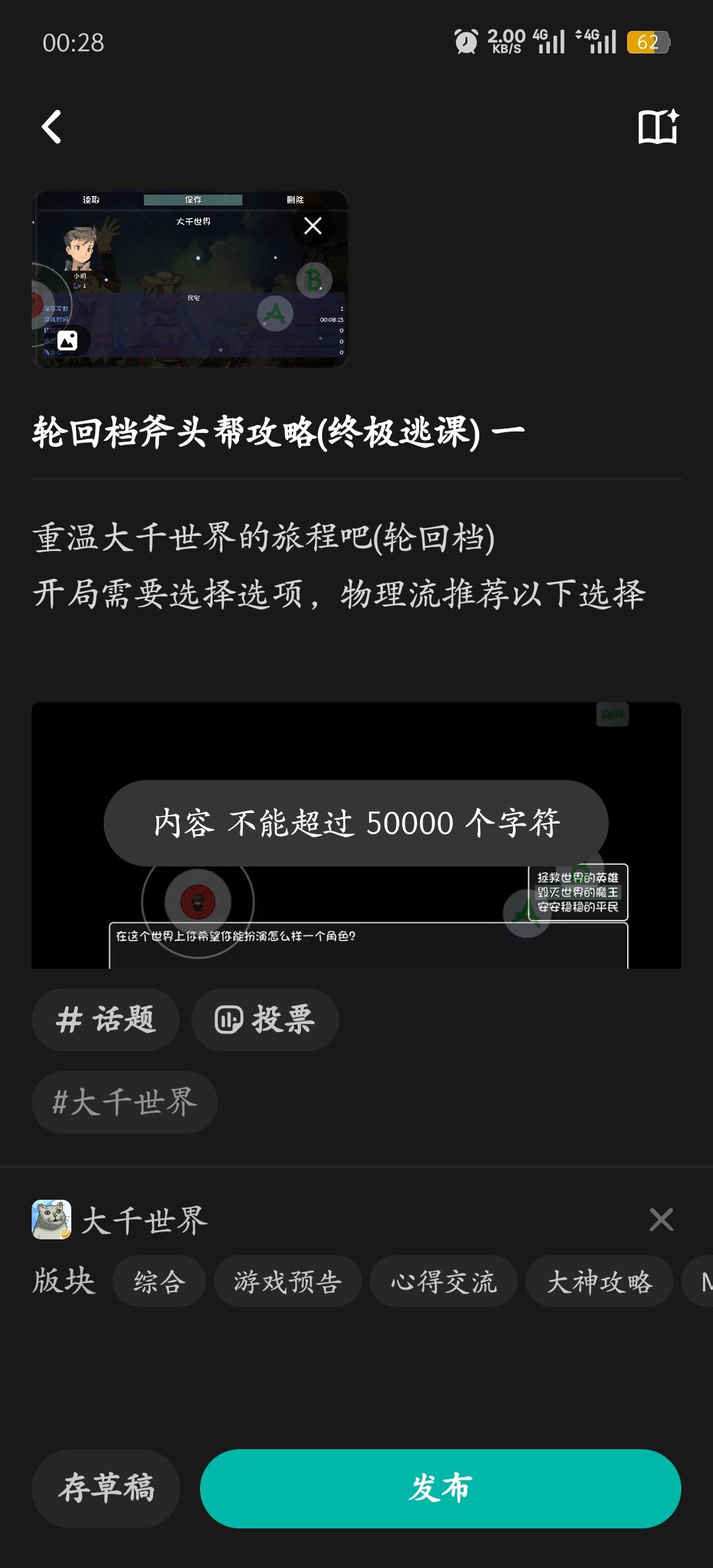713x1568 pixels.
Task: Dismiss the 50000 character limit toast
Action: (356, 823)
